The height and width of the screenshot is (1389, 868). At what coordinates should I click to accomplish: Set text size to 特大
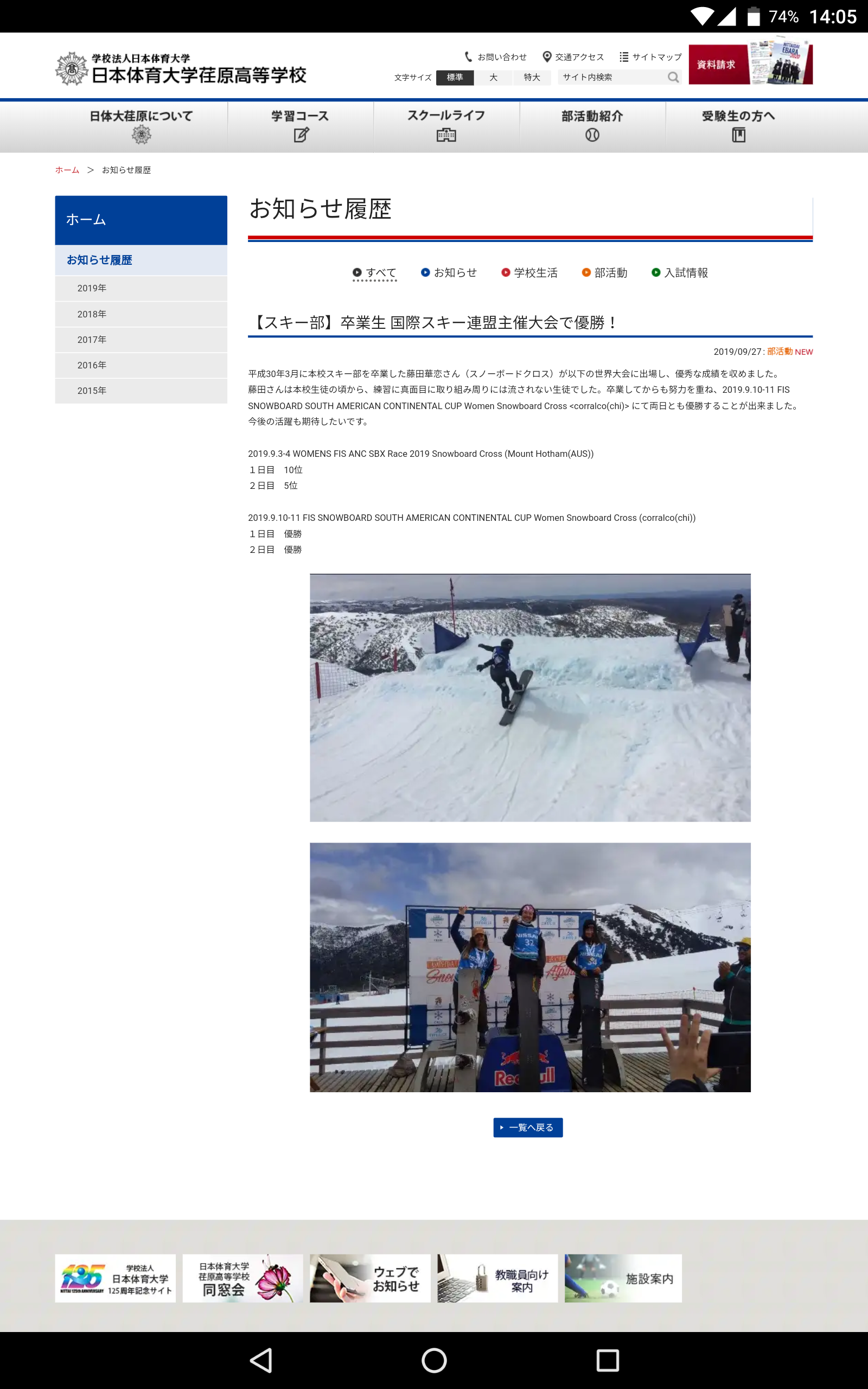(532, 78)
